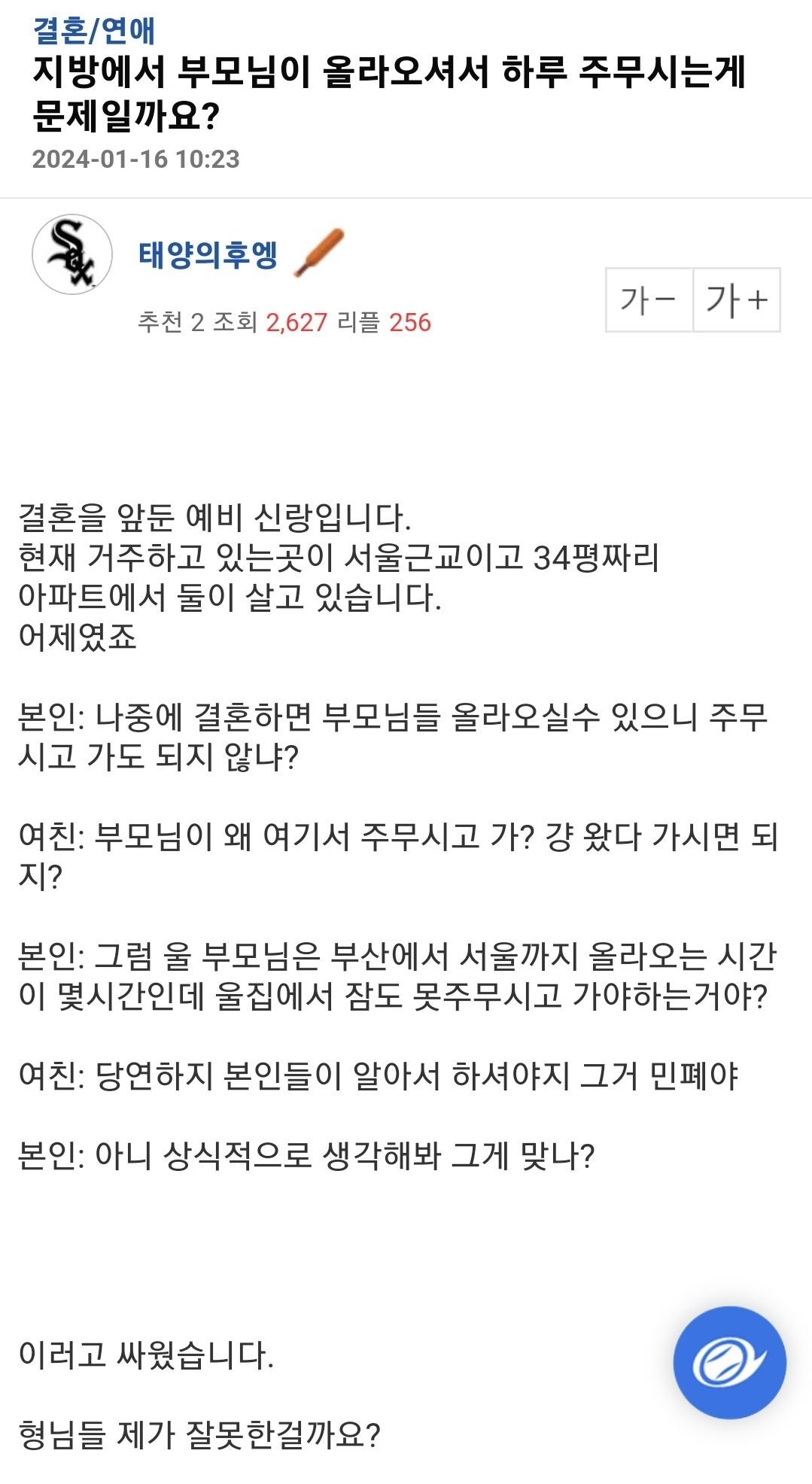Viewport: 812px width, 1484px height.
Task: Open the 결혼/연애 board category link
Action: click(x=94, y=31)
